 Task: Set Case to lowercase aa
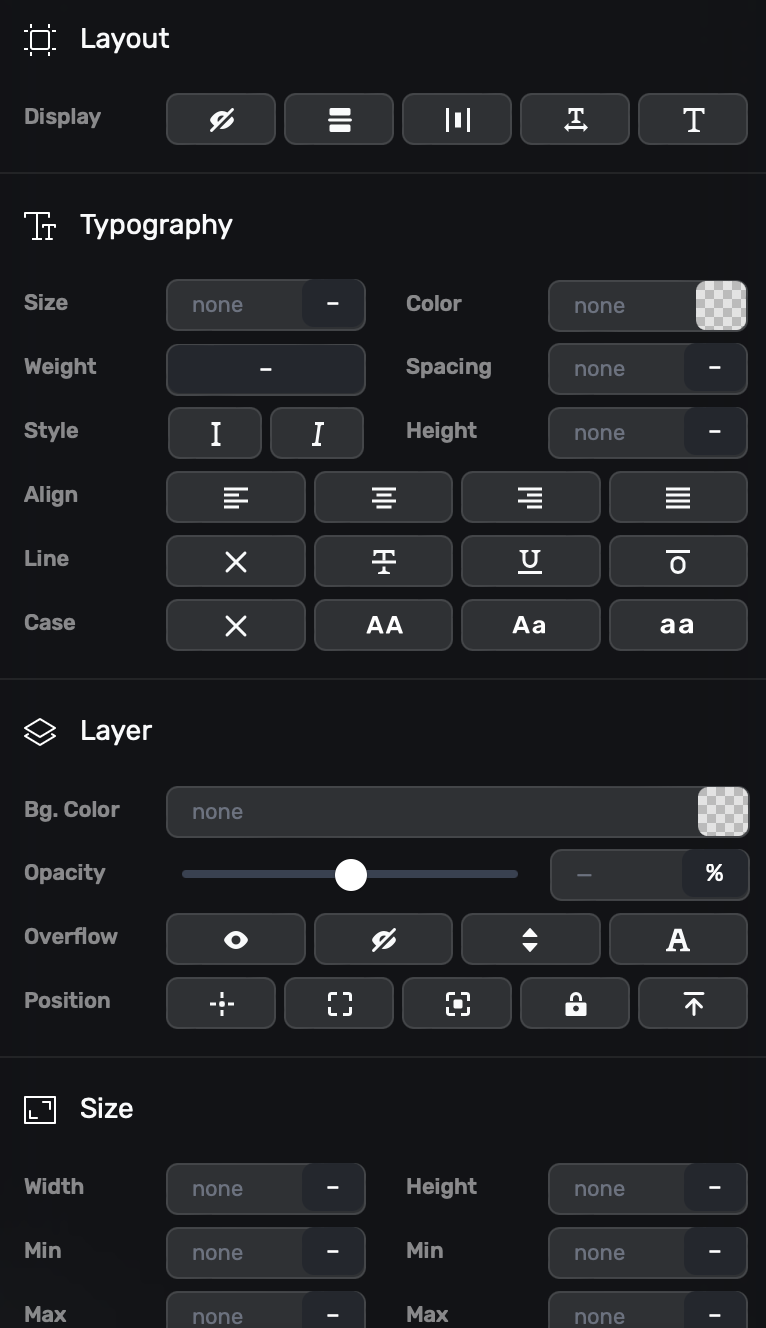tap(678, 625)
